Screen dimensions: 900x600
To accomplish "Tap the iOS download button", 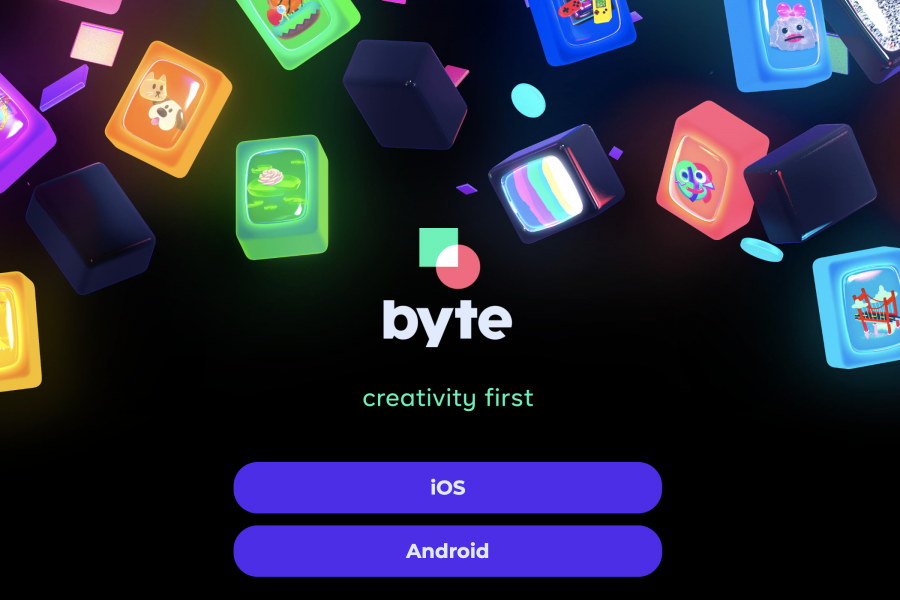I will (447, 488).
